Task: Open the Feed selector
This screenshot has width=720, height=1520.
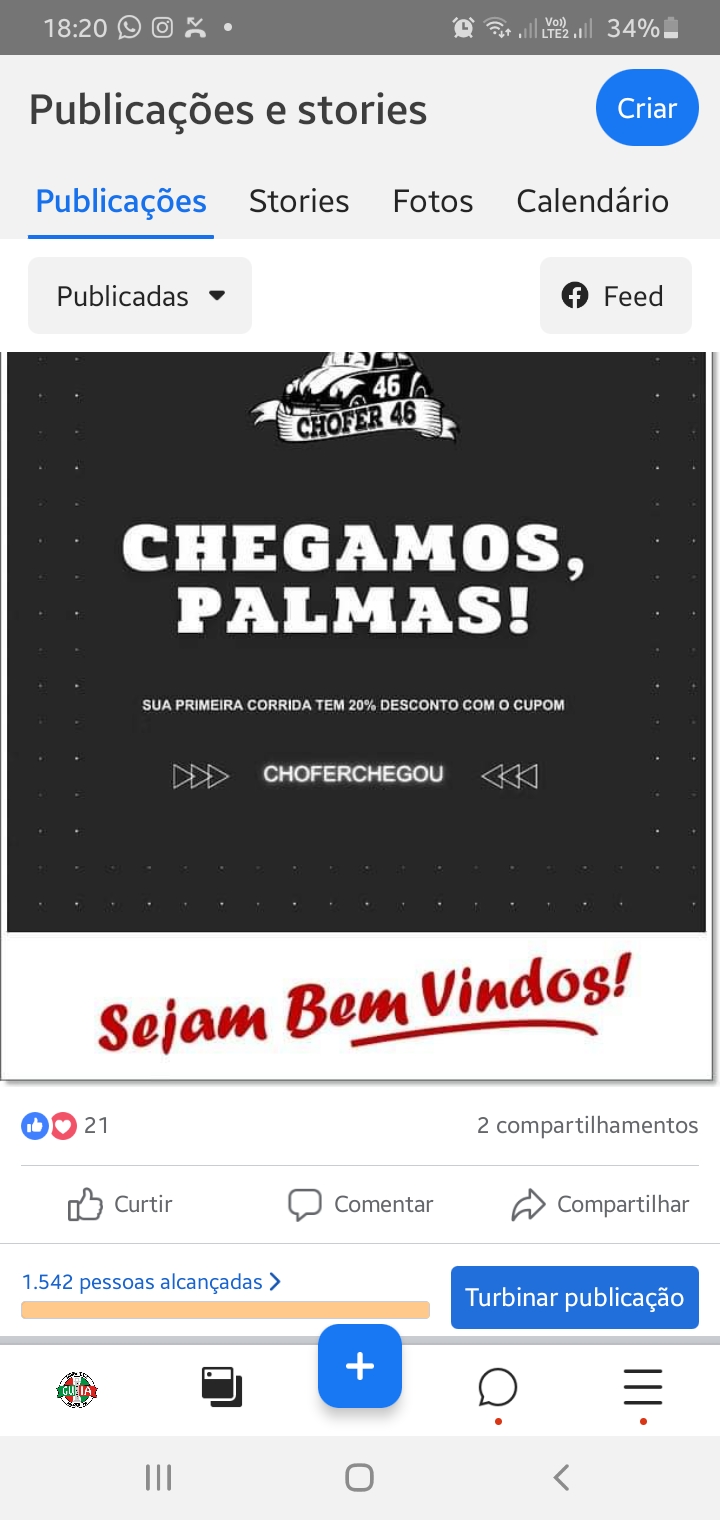Action: point(615,296)
